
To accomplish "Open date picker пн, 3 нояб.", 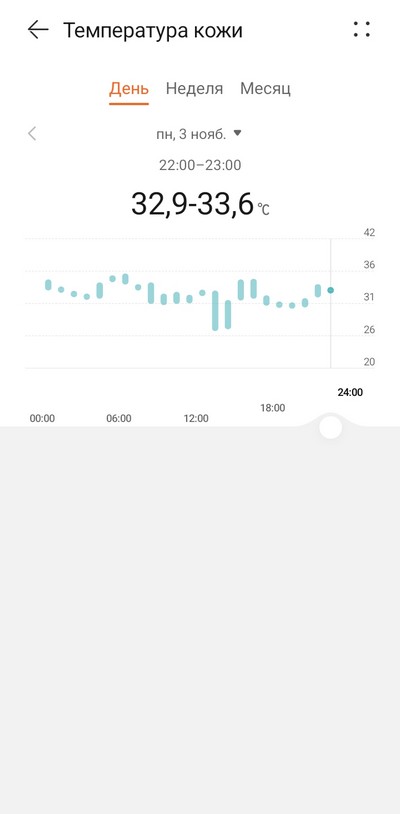I will coord(199,134).
